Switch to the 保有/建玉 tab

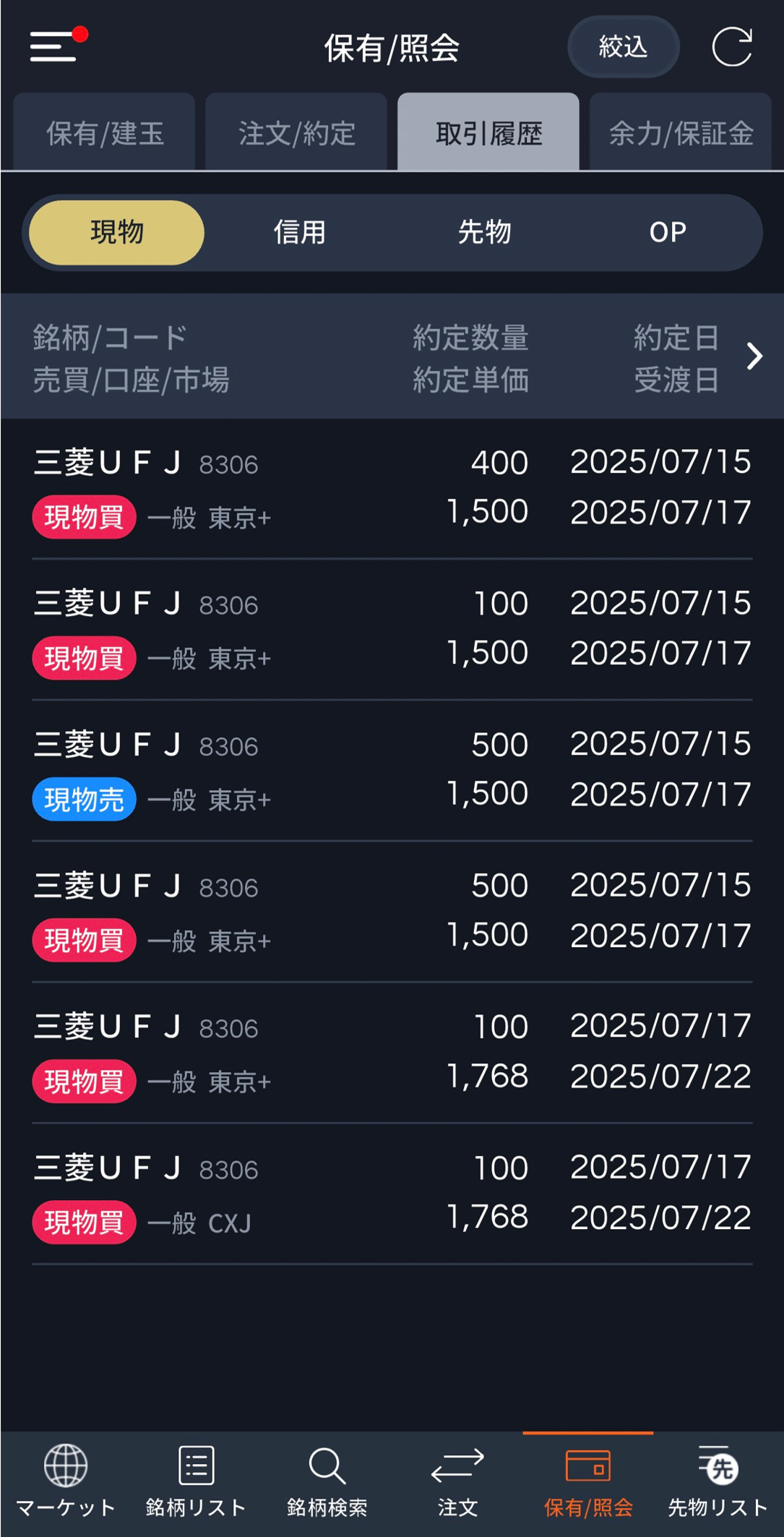[105, 133]
